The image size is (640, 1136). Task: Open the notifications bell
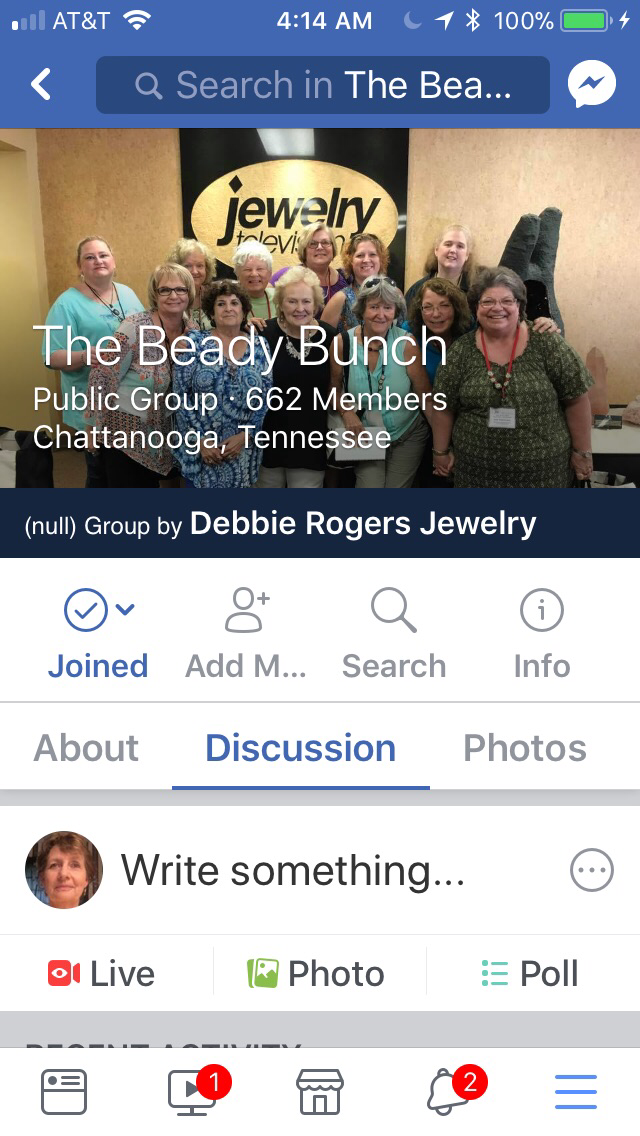(449, 1092)
